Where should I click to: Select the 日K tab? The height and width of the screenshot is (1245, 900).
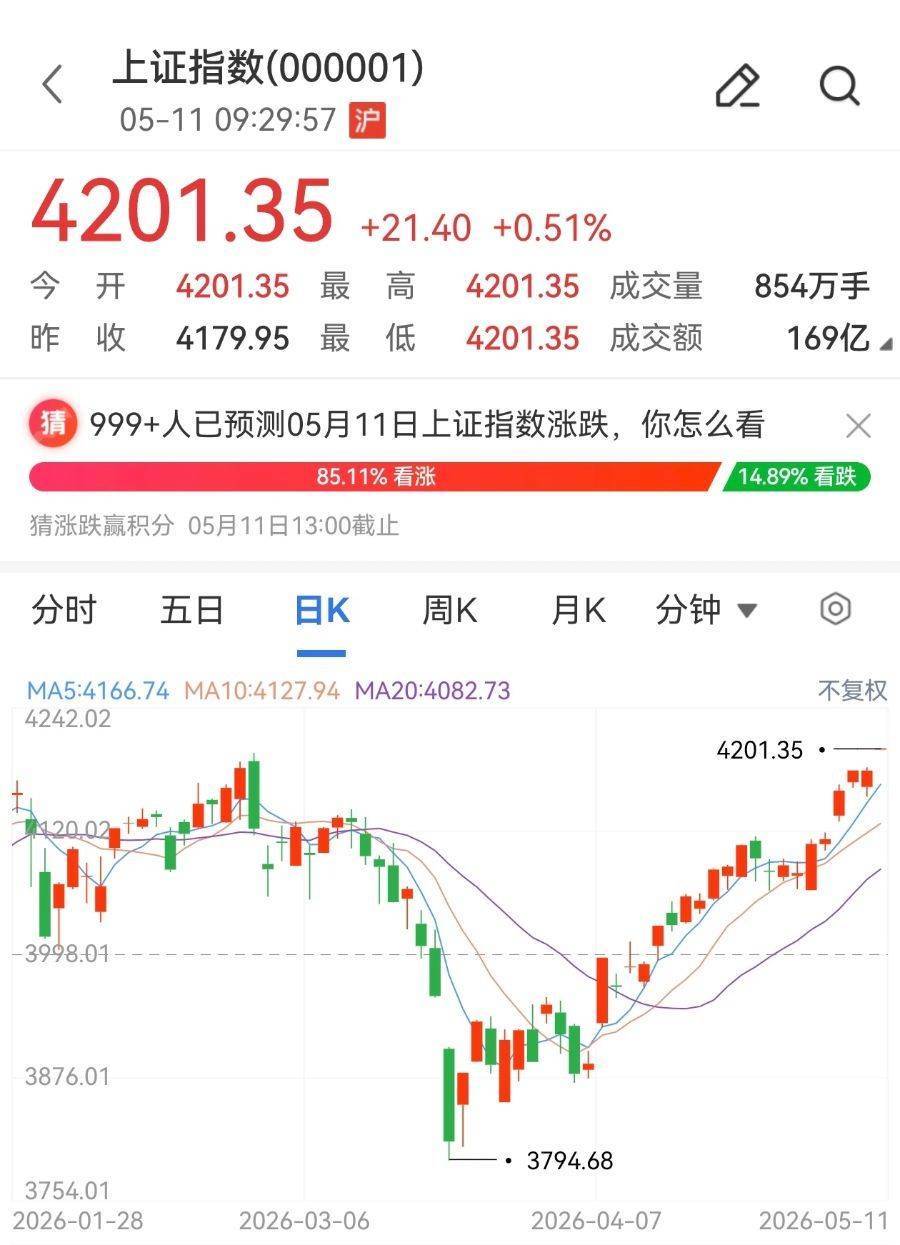pos(321,609)
